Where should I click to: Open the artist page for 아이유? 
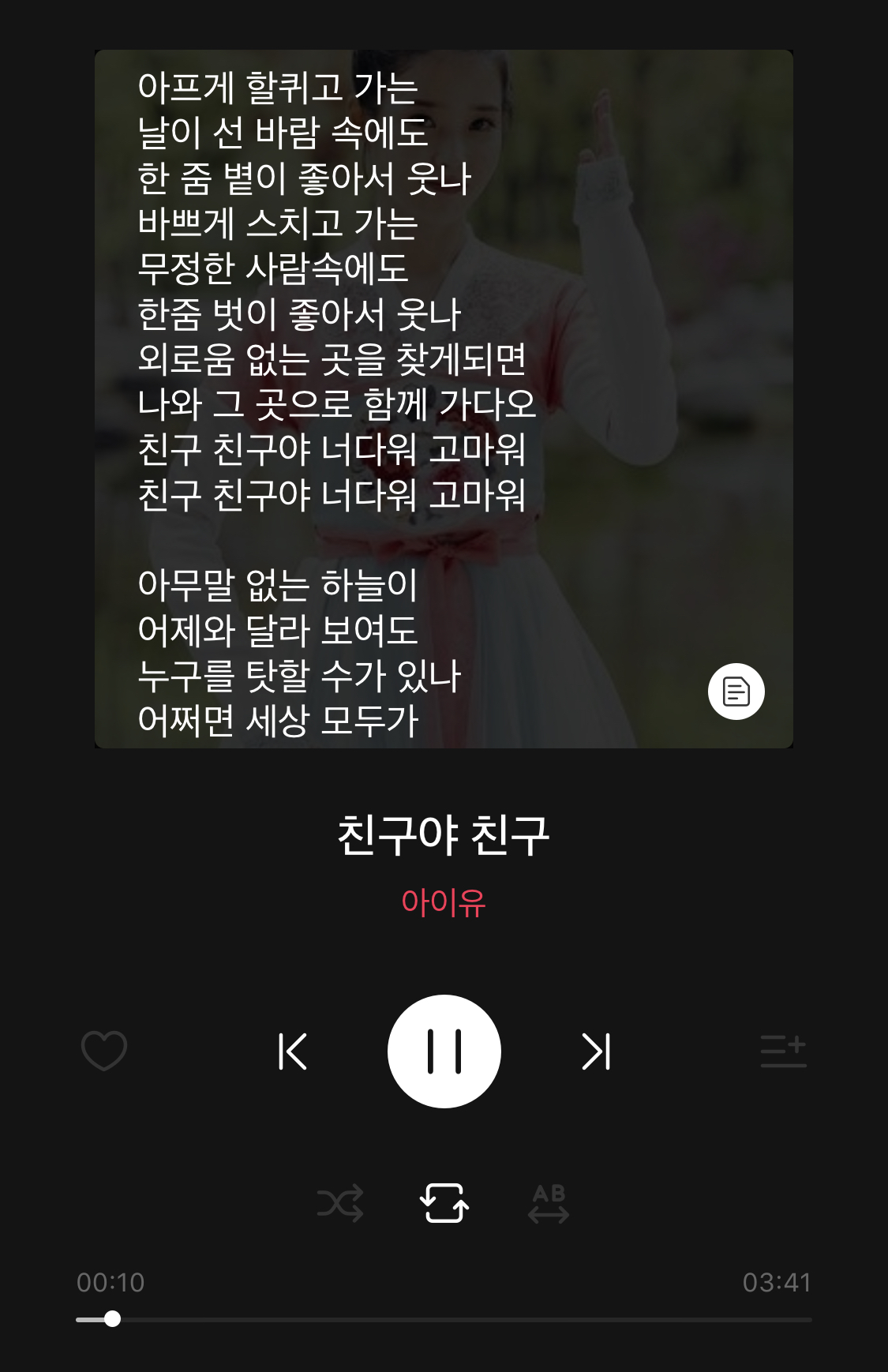click(x=444, y=903)
